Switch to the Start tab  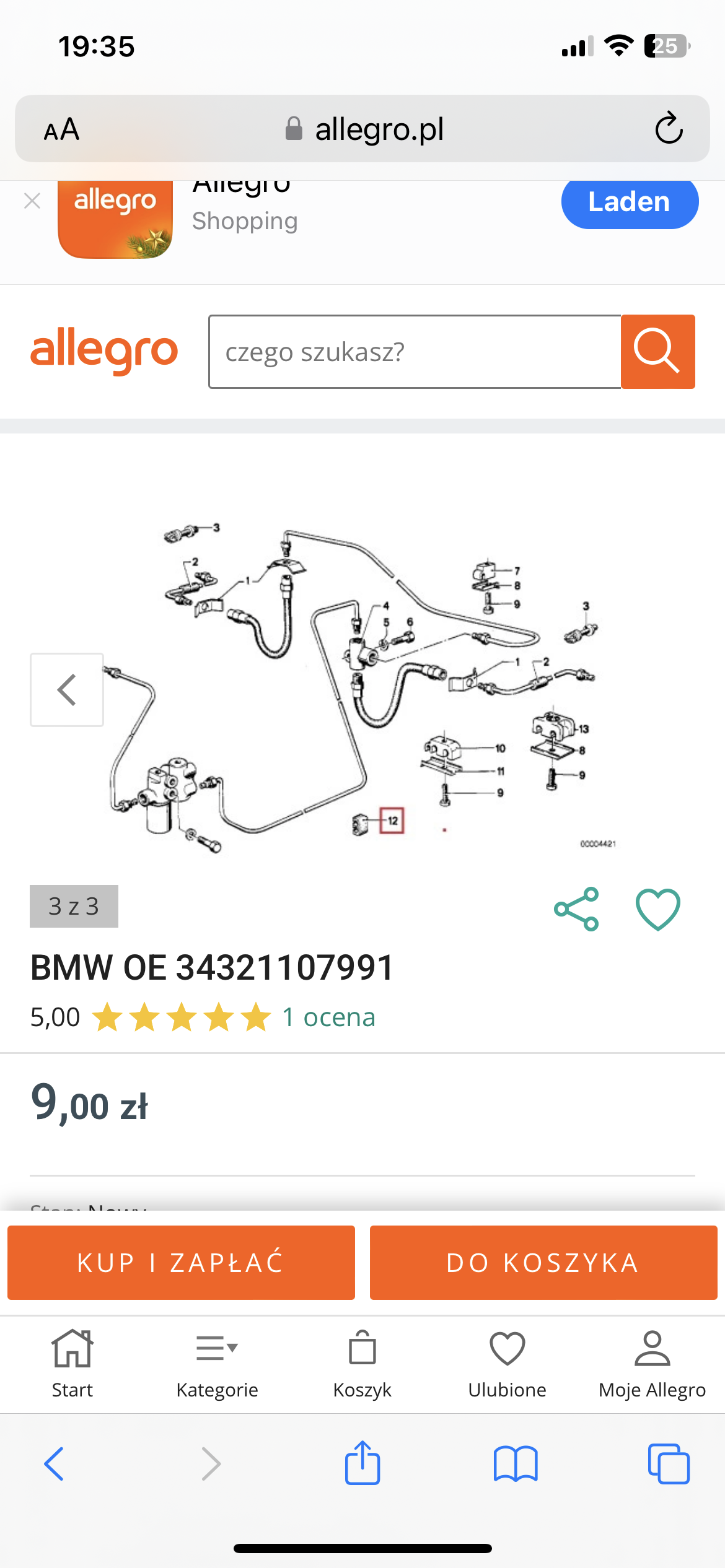tap(72, 1364)
